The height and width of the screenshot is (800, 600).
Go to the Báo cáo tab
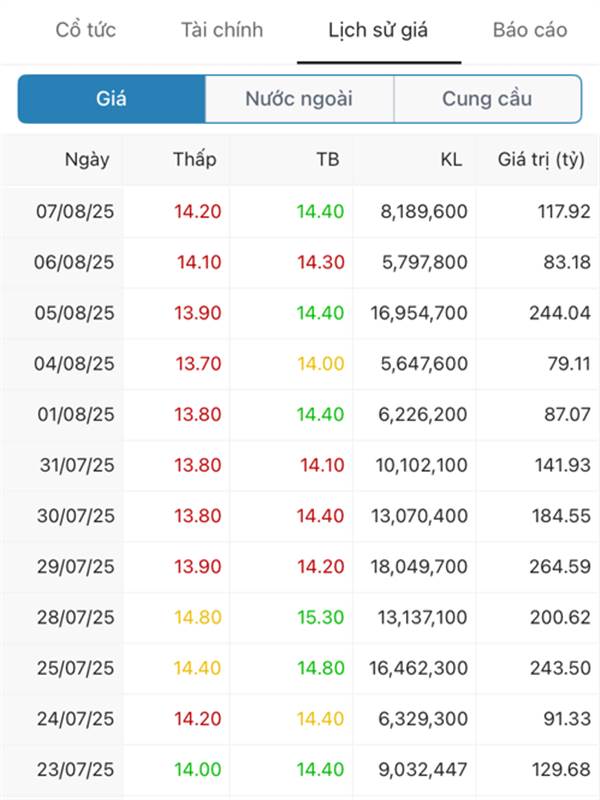click(529, 30)
